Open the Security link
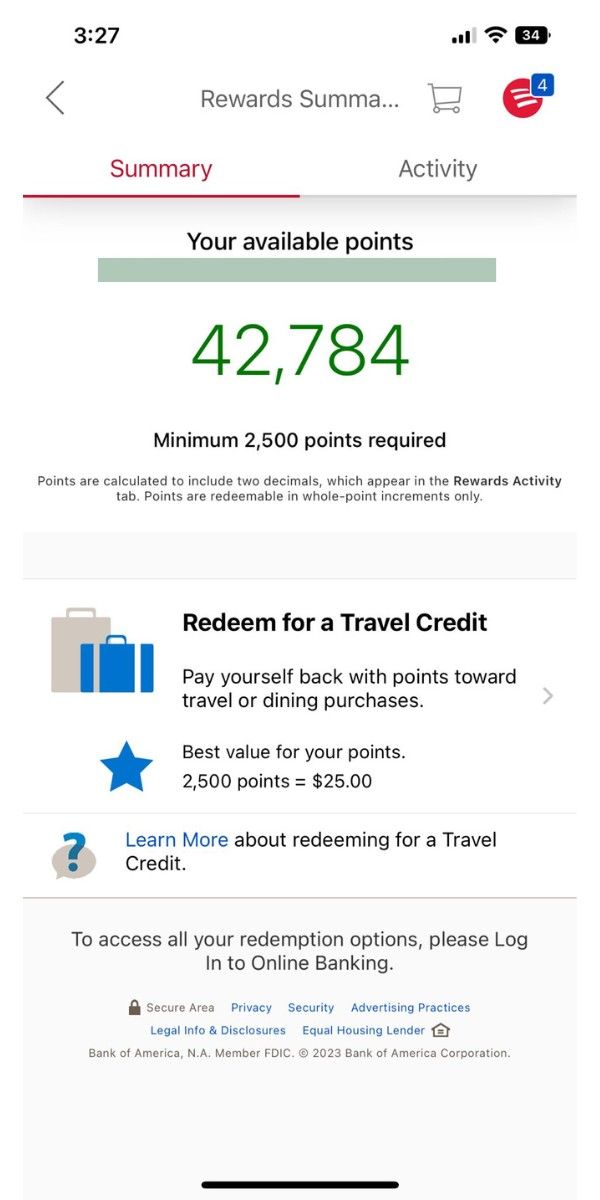 [311, 1008]
